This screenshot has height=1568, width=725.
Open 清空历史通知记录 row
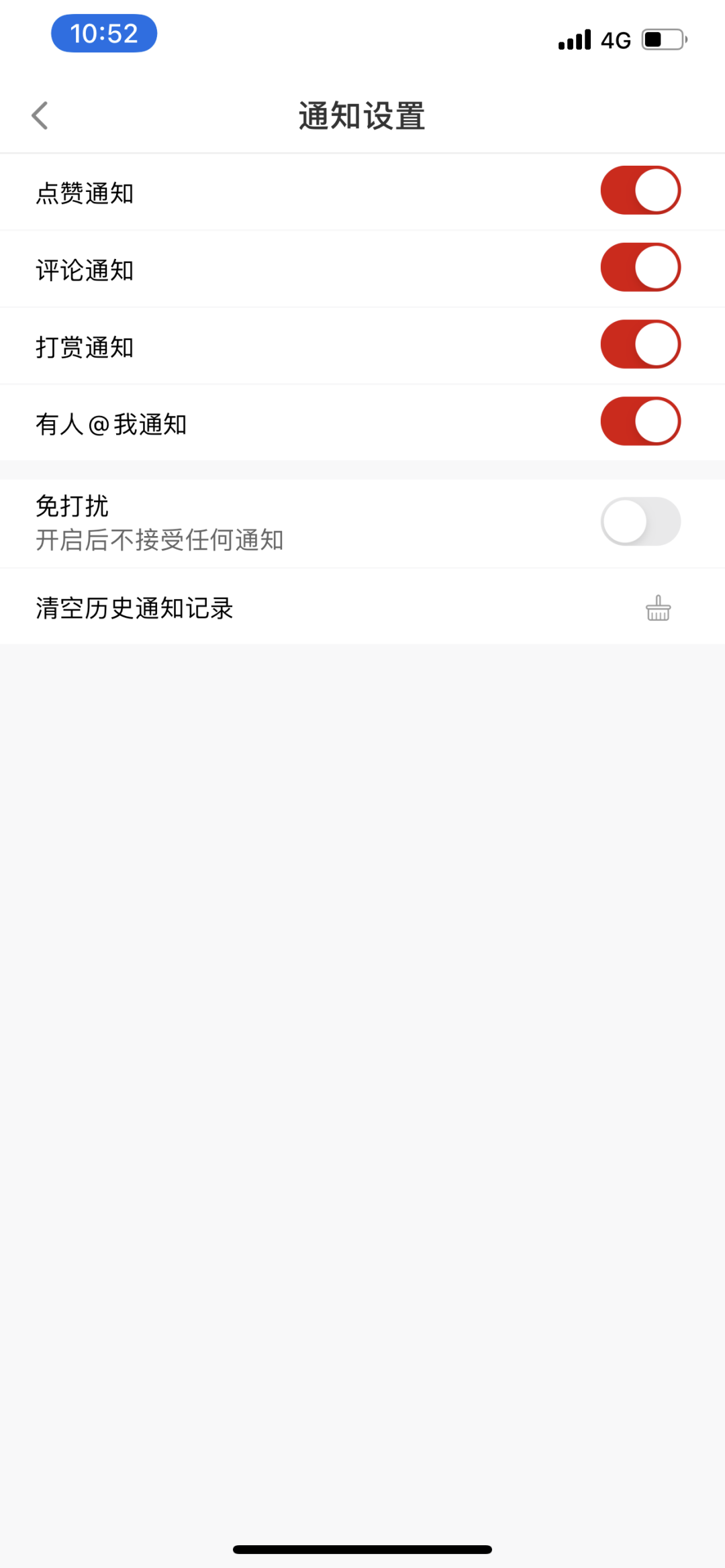click(x=362, y=607)
